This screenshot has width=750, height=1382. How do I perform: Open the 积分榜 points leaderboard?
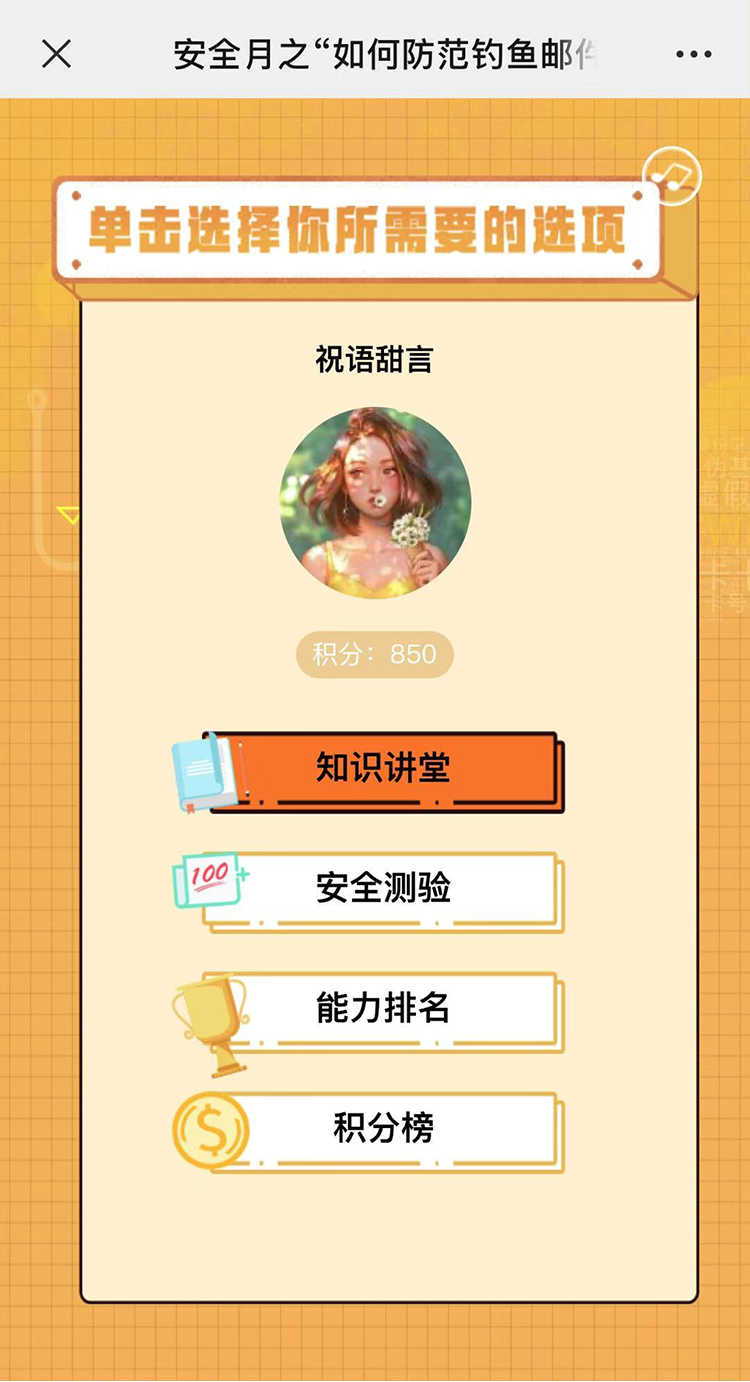(x=382, y=1127)
